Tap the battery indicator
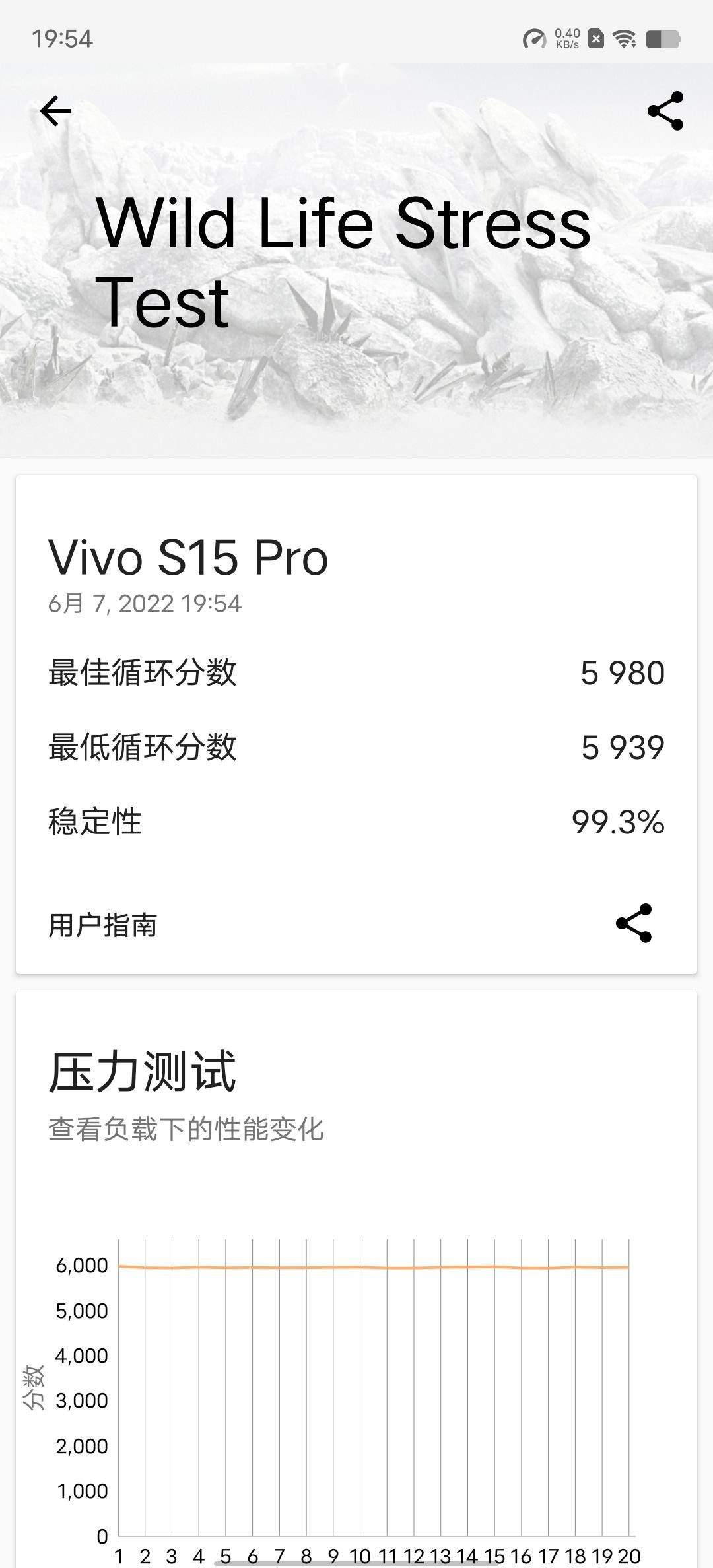Screen dimensions: 713x1568 click(663, 38)
